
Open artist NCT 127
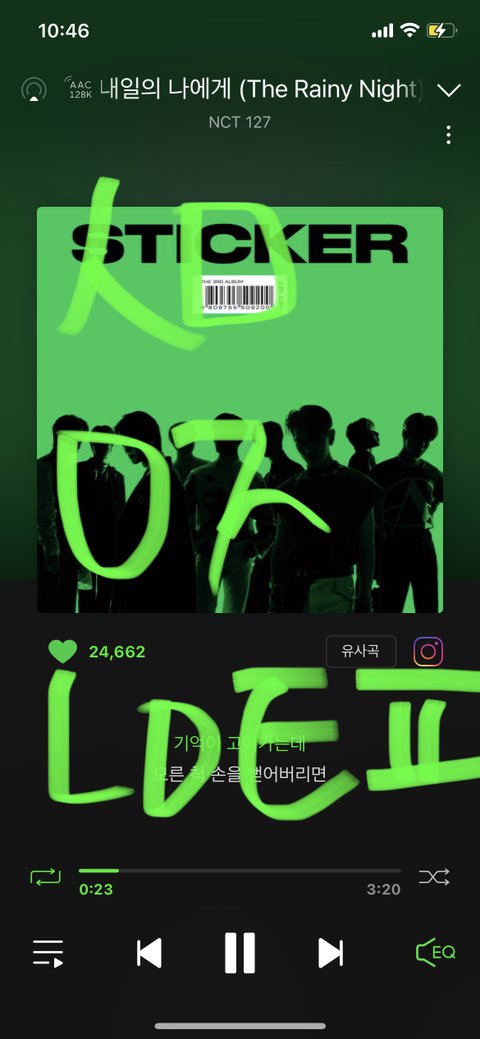[239, 122]
